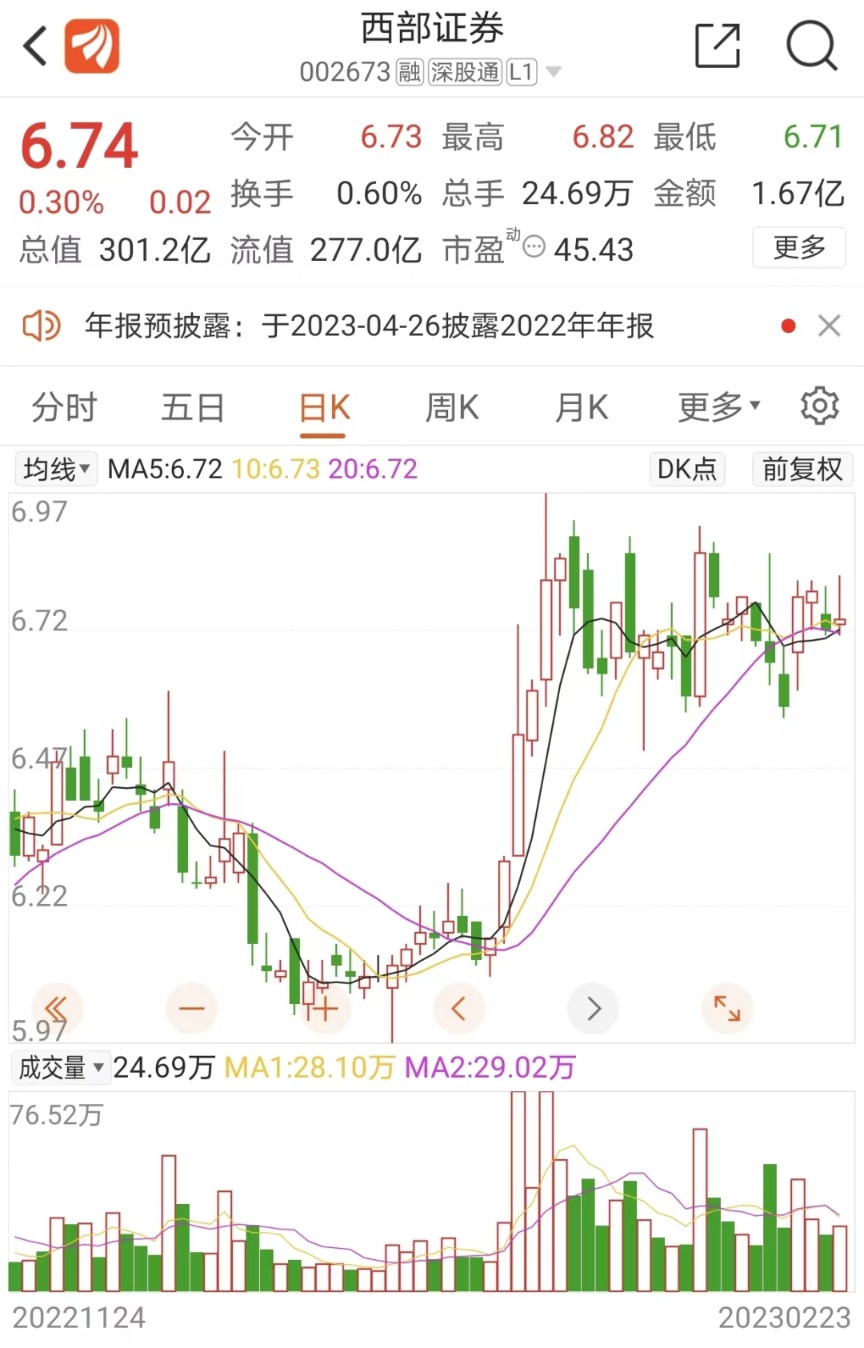Toggle the DK点 indicator
This screenshot has width=864, height=1348.
coord(687,468)
